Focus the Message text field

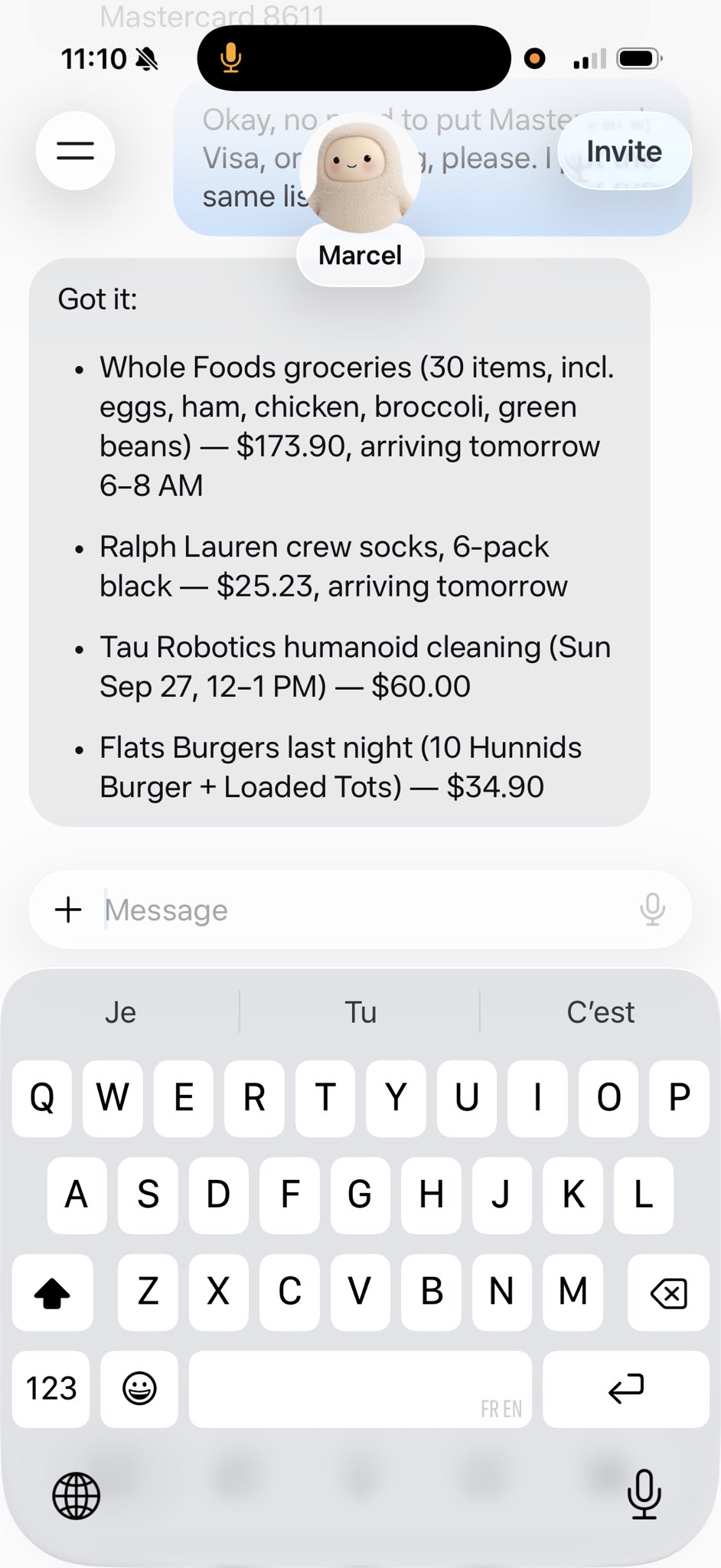point(367,910)
